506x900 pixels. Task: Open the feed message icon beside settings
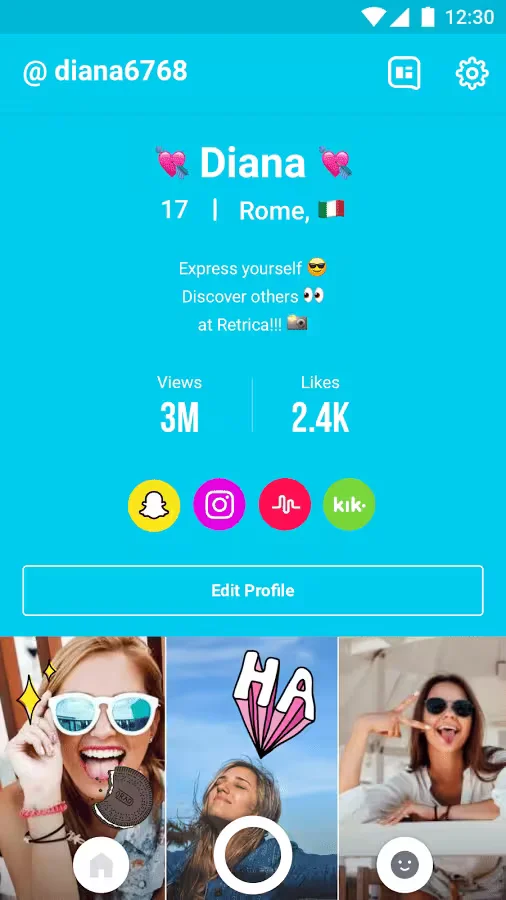tap(404, 73)
